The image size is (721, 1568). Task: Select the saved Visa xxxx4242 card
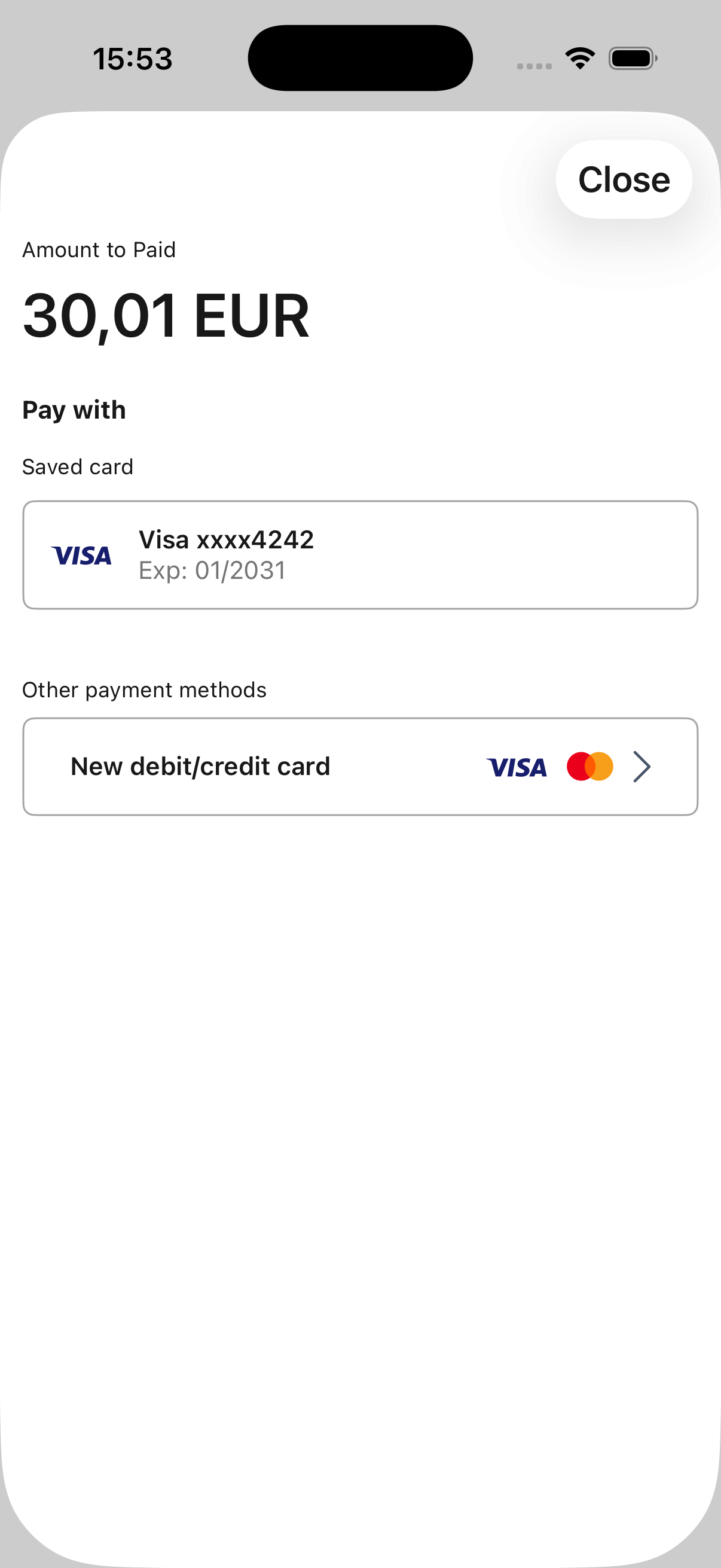point(360,554)
